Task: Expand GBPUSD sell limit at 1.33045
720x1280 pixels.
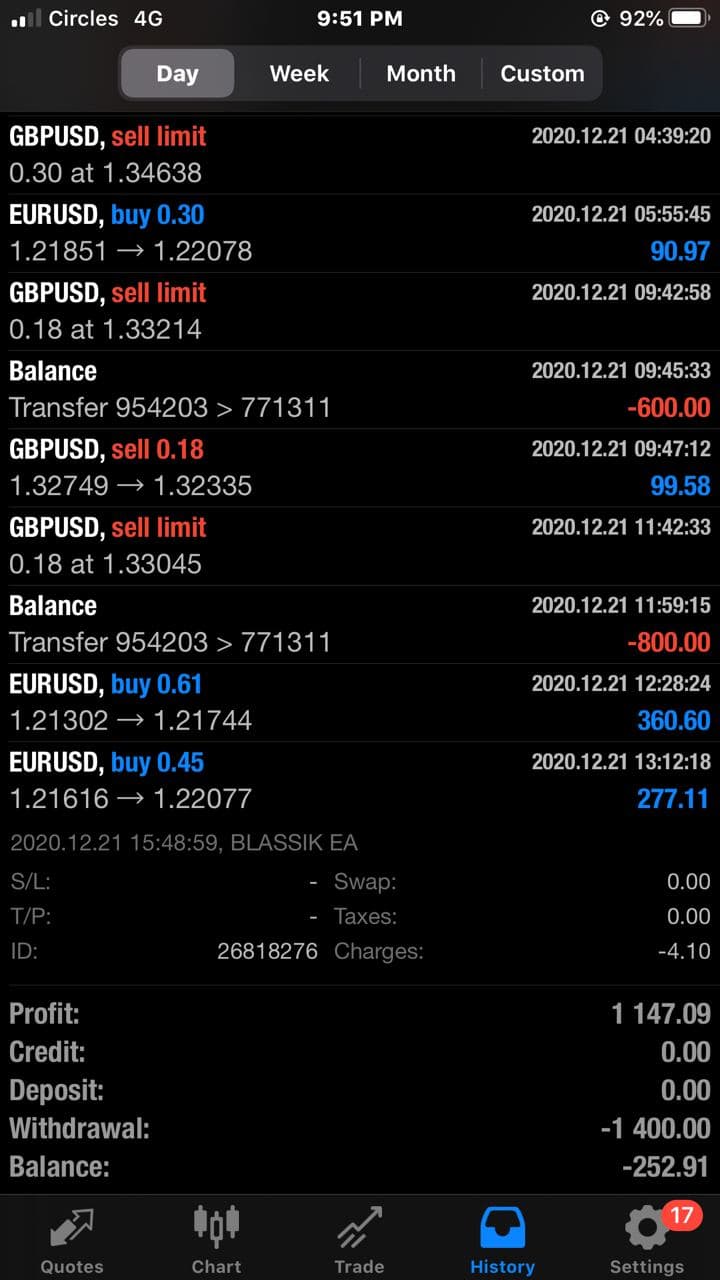Action: tap(360, 546)
